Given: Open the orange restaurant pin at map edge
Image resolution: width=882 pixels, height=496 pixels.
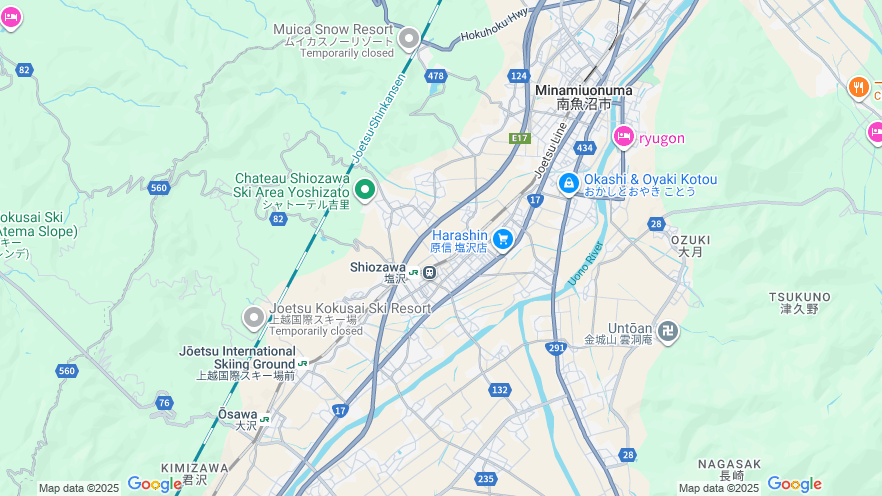Looking at the screenshot, I should pyautogui.click(x=858, y=88).
